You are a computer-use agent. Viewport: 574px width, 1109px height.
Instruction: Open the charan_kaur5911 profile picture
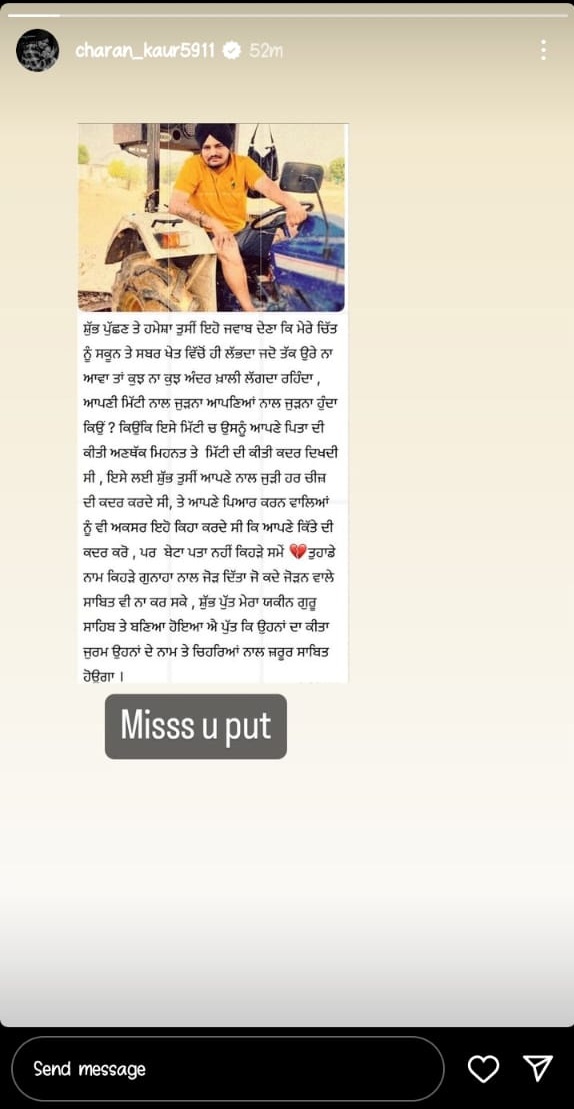click(x=37, y=50)
